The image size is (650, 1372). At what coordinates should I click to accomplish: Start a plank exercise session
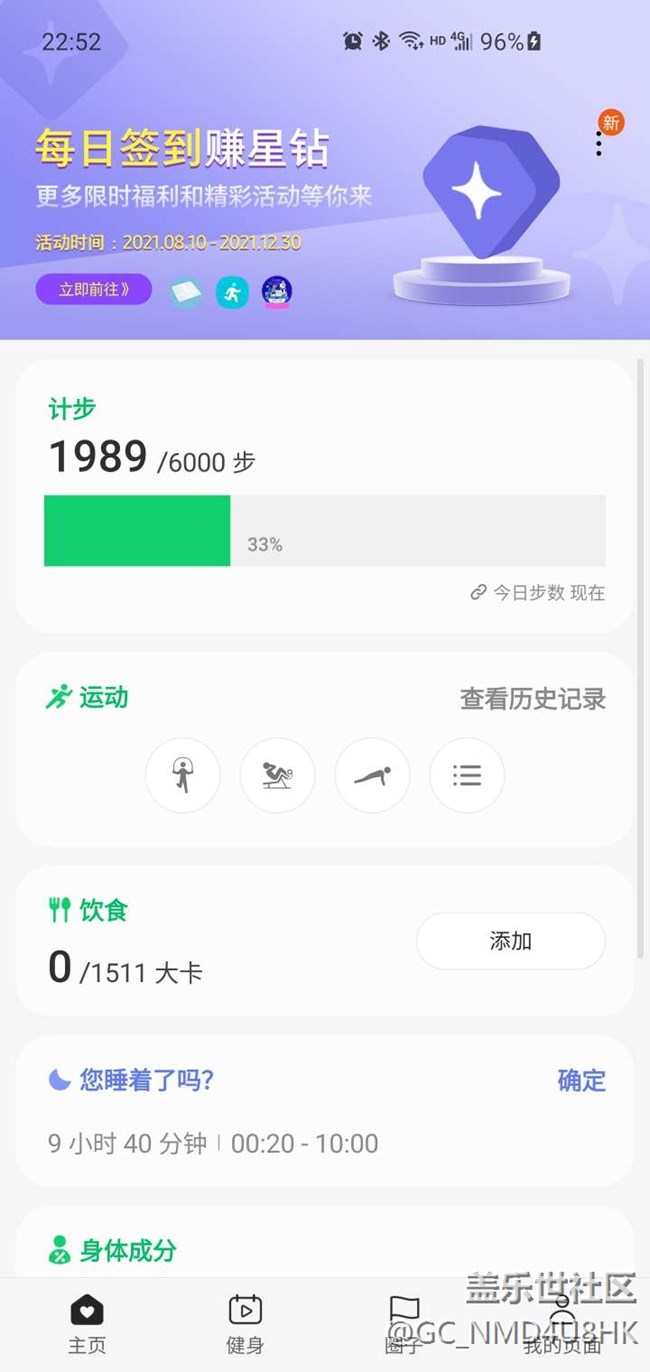click(x=372, y=775)
